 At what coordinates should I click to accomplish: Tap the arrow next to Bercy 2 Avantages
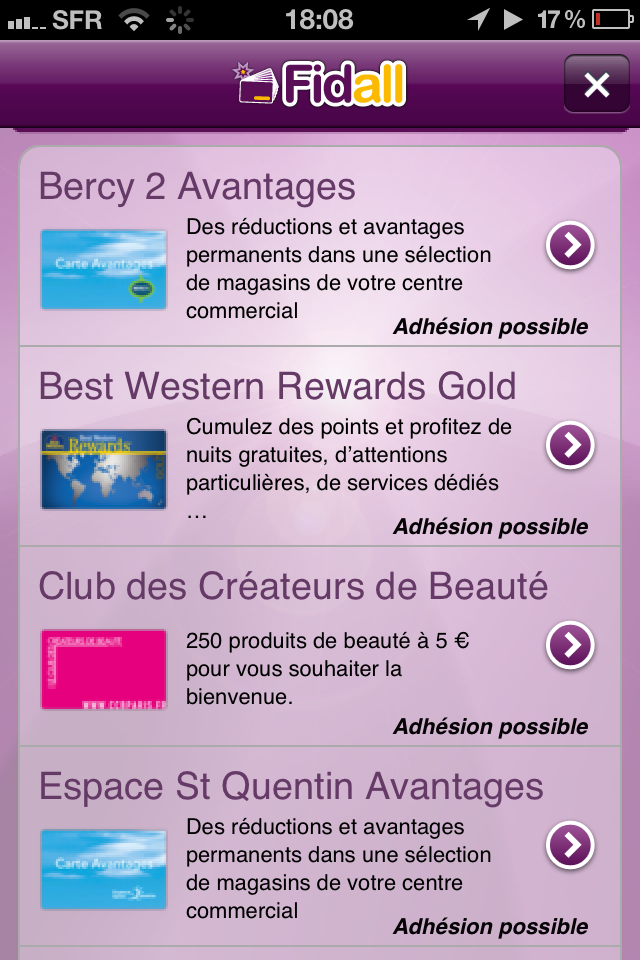[570, 245]
